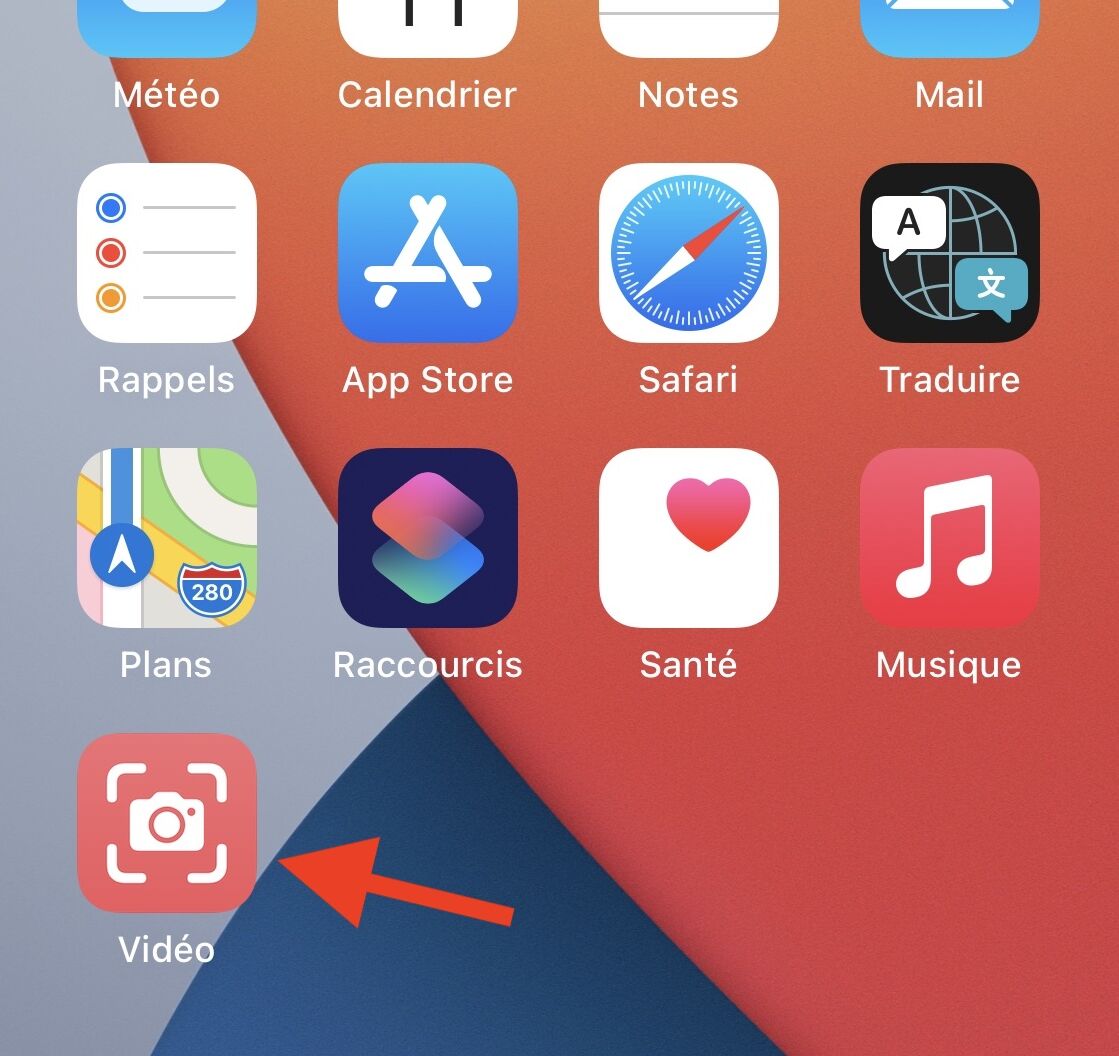This screenshot has height=1056, width=1119.
Task: Launch the Safari browser
Action: (x=688, y=253)
